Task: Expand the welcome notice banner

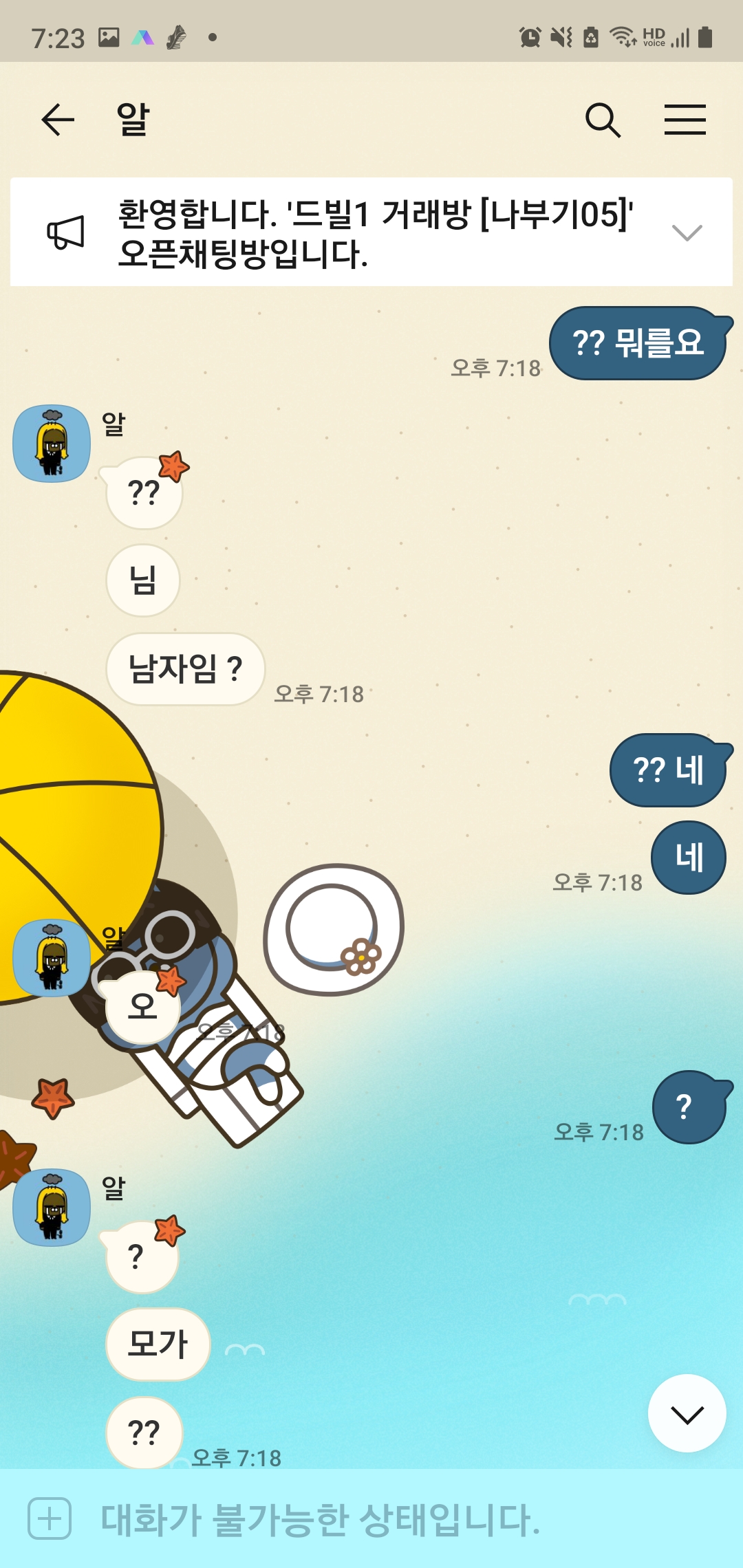Action: click(x=687, y=232)
